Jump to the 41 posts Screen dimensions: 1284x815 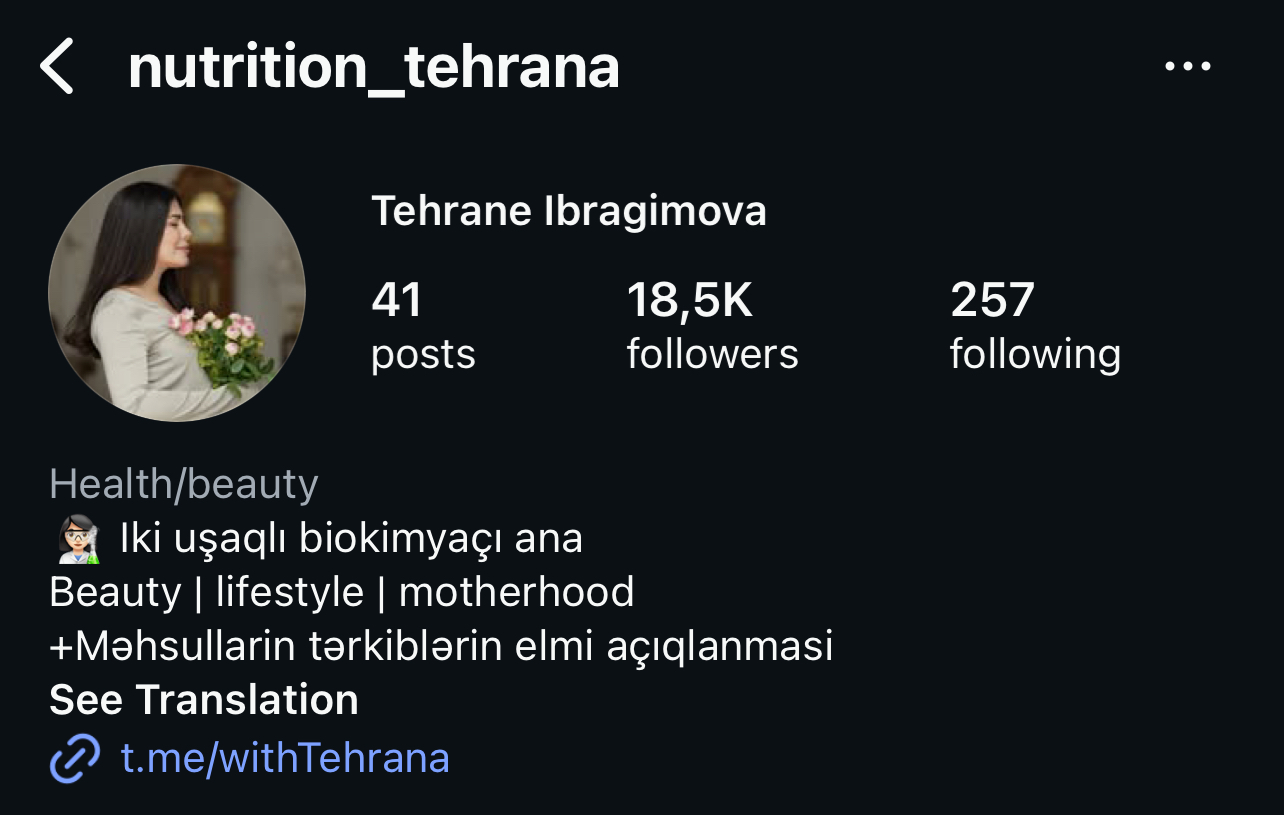pyautogui.click(x=422, y=327)
